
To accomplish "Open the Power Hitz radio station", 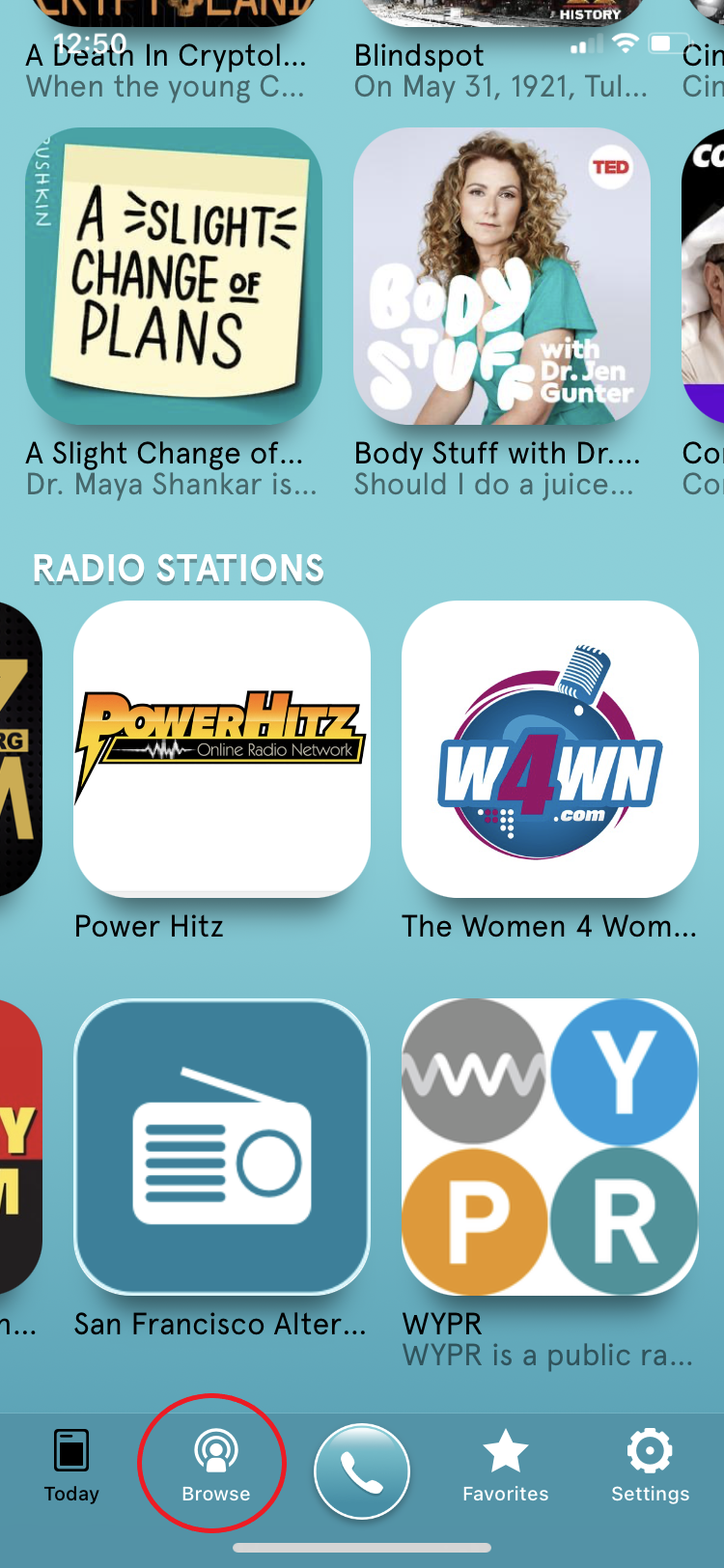I will coord(222,749).
